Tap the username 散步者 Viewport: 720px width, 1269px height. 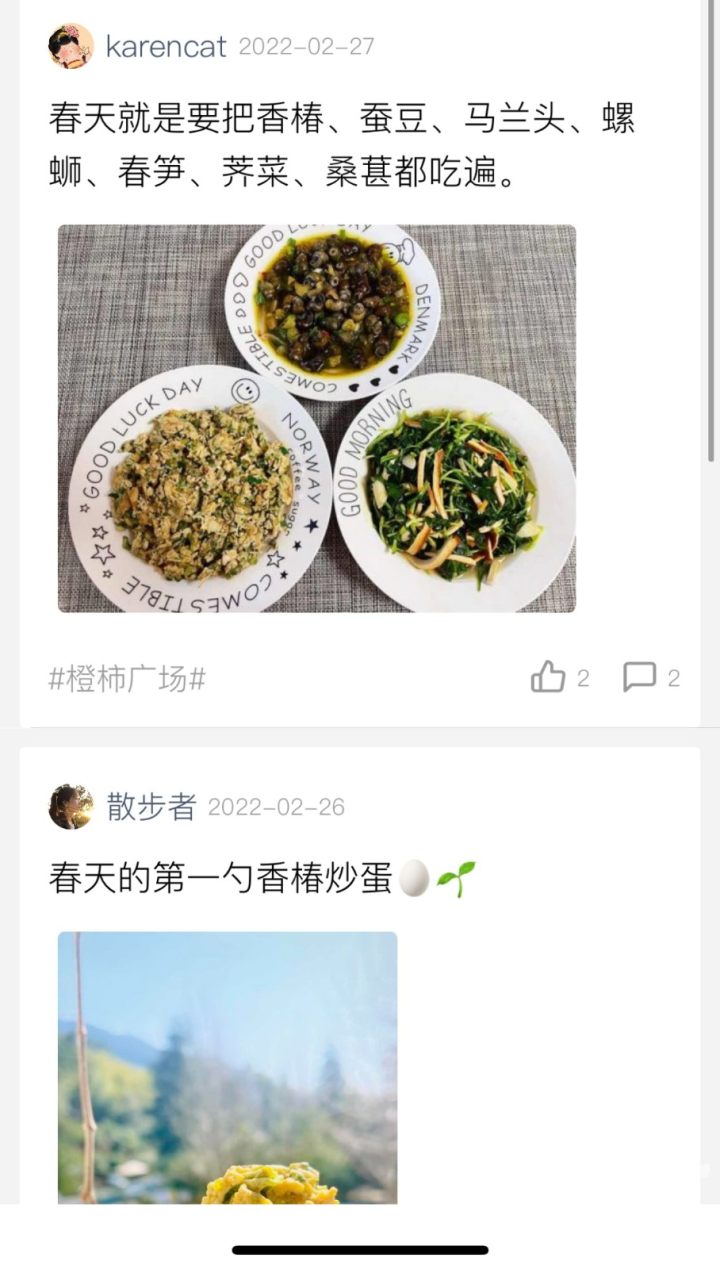click(151, 807)
